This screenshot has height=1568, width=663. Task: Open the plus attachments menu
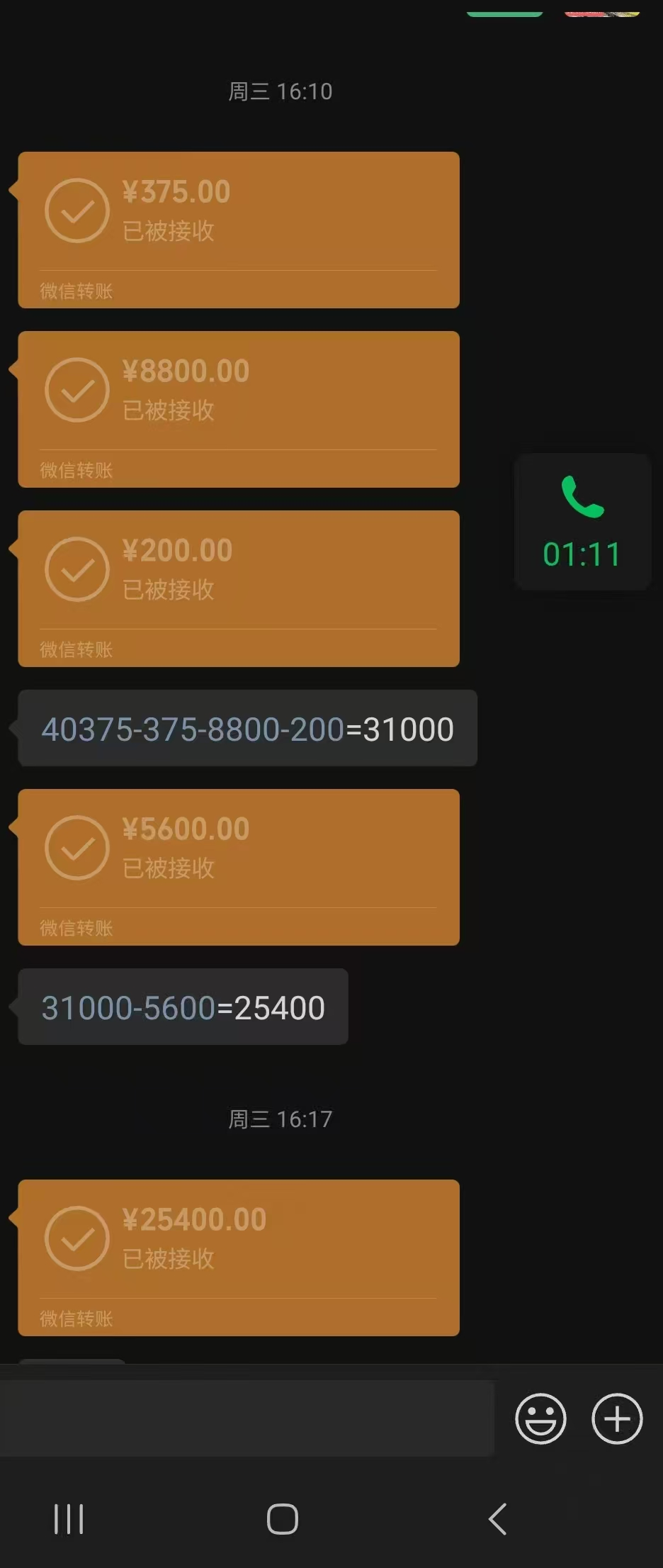[x=616, y=1418]
